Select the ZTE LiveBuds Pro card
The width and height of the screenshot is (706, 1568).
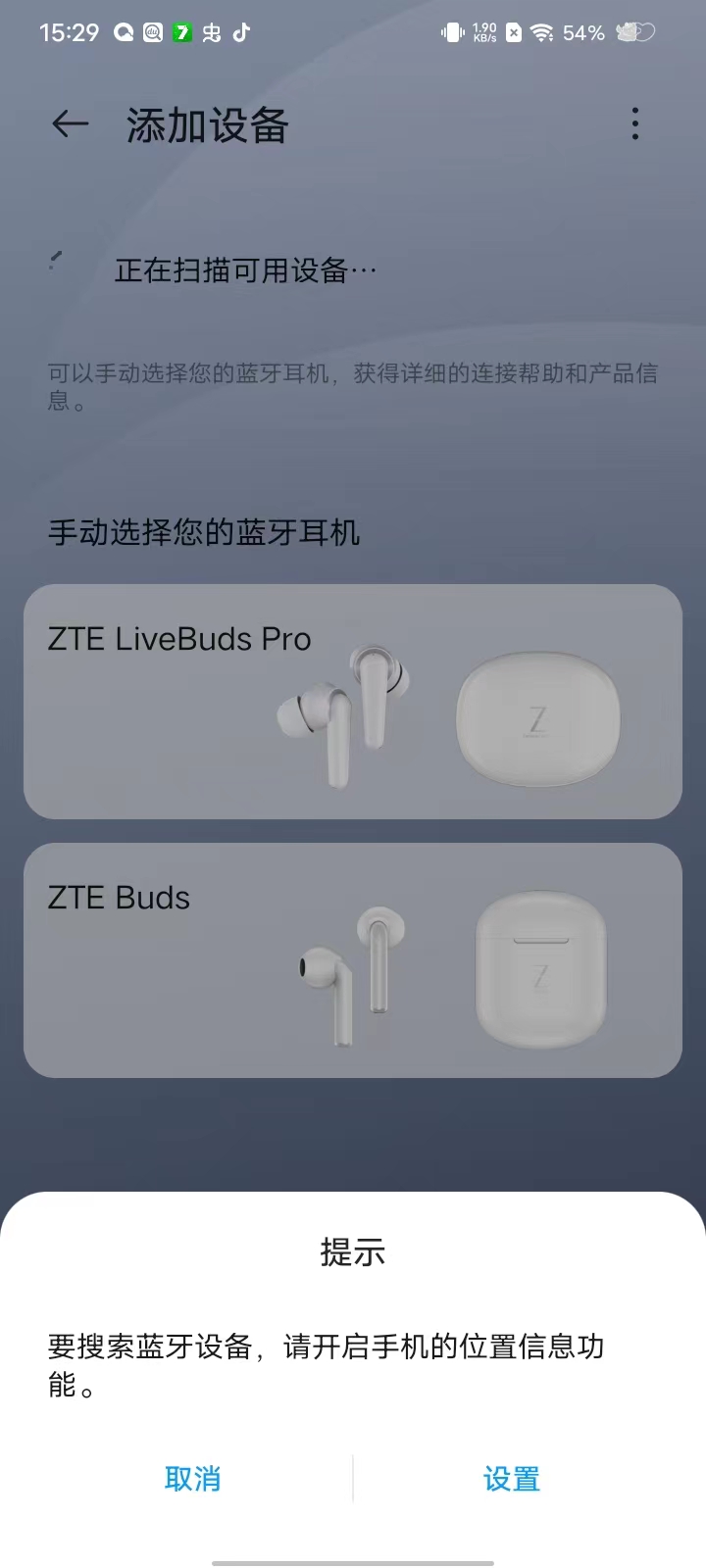352,702
